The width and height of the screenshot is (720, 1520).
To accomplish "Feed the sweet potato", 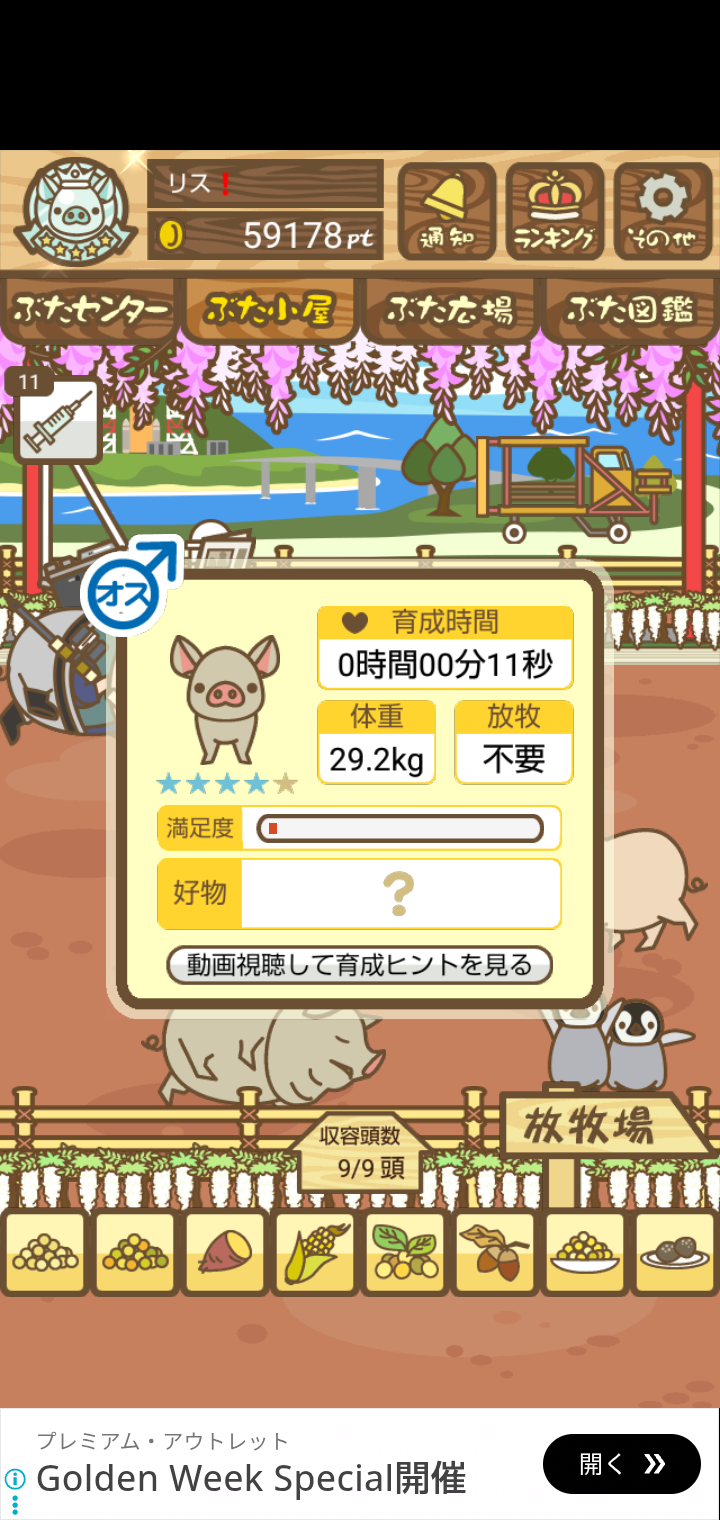I will tap(224, 1252).
